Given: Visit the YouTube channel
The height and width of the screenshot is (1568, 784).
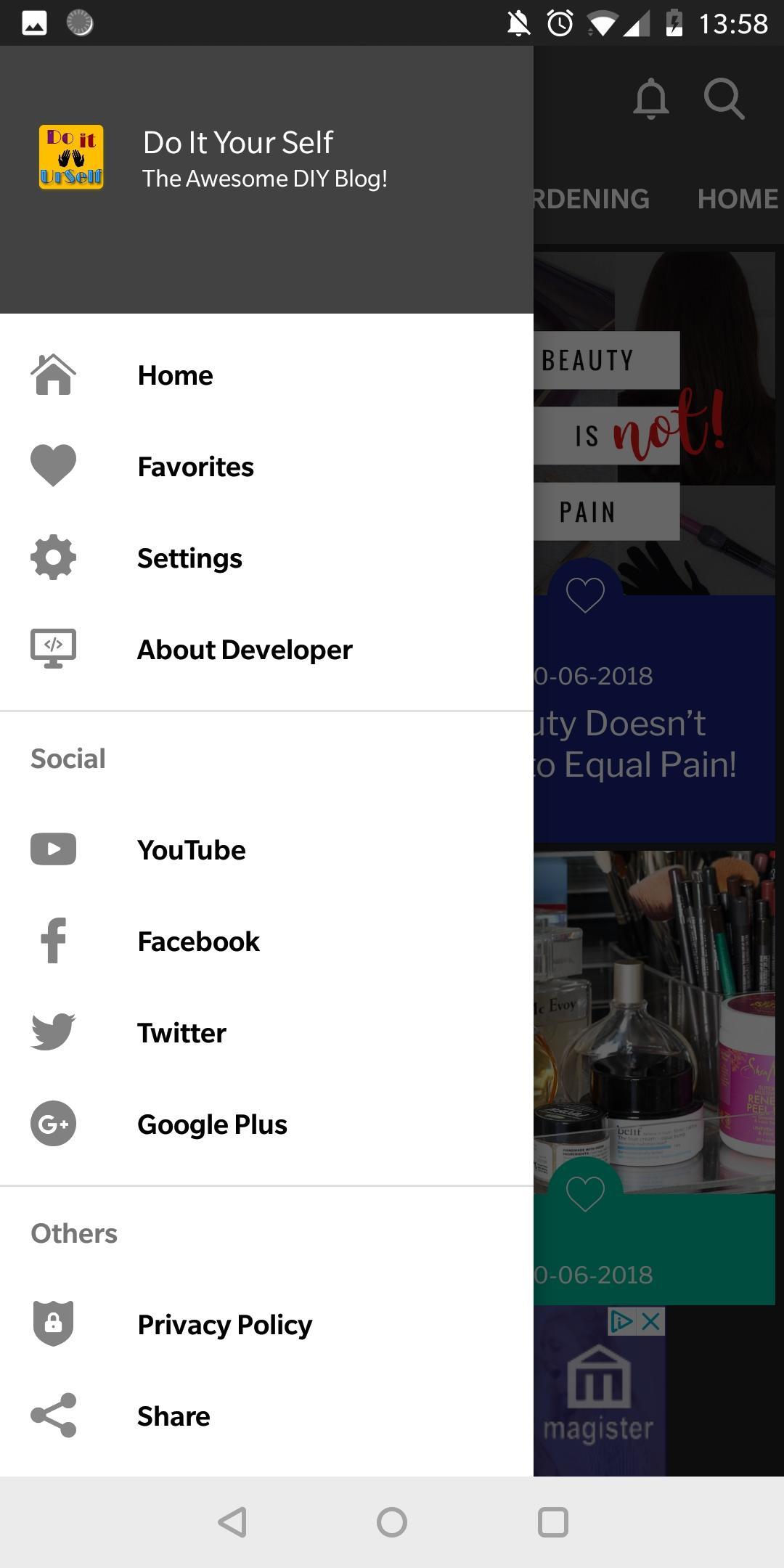Looking at the screenshot, I should click(x=192, y=850).
